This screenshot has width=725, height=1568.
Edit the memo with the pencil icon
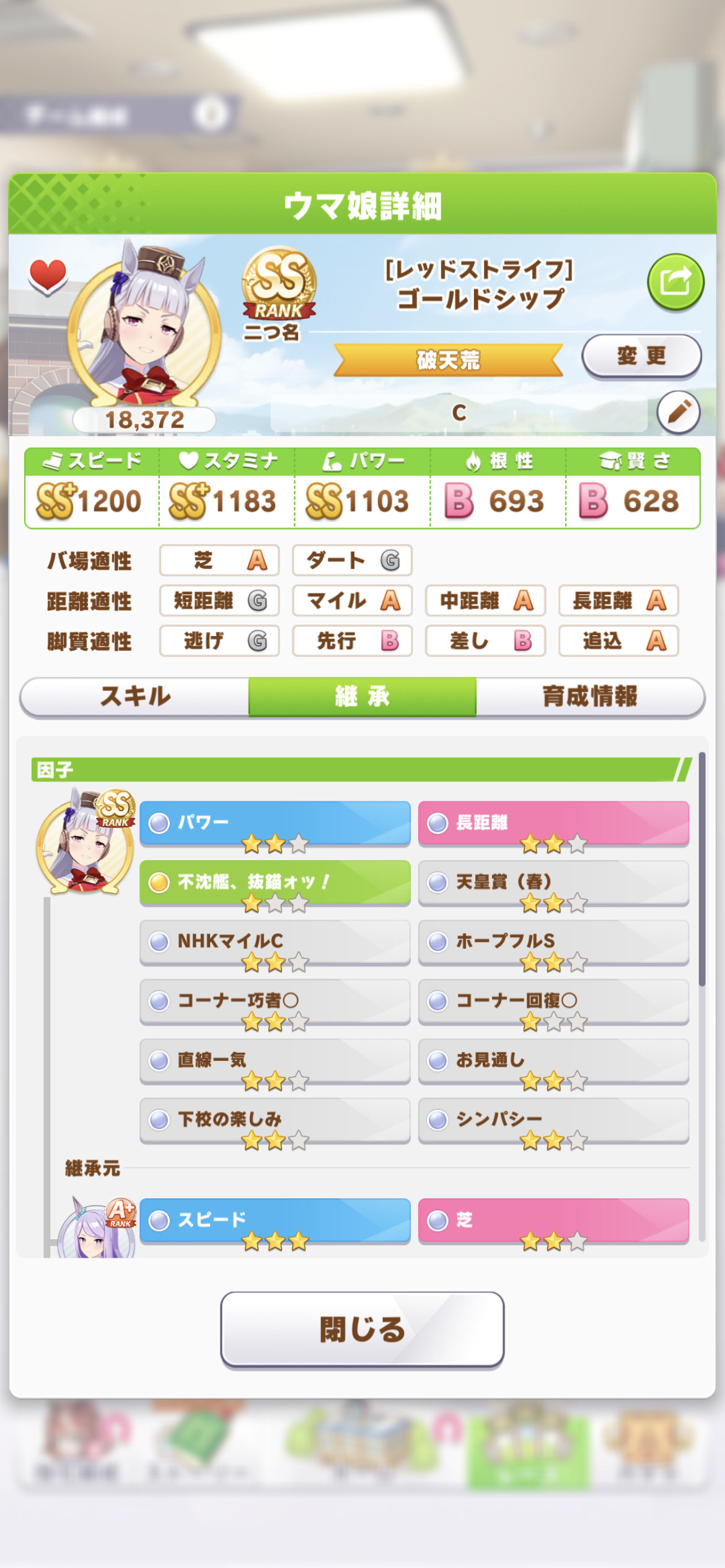tap(679, 412)
